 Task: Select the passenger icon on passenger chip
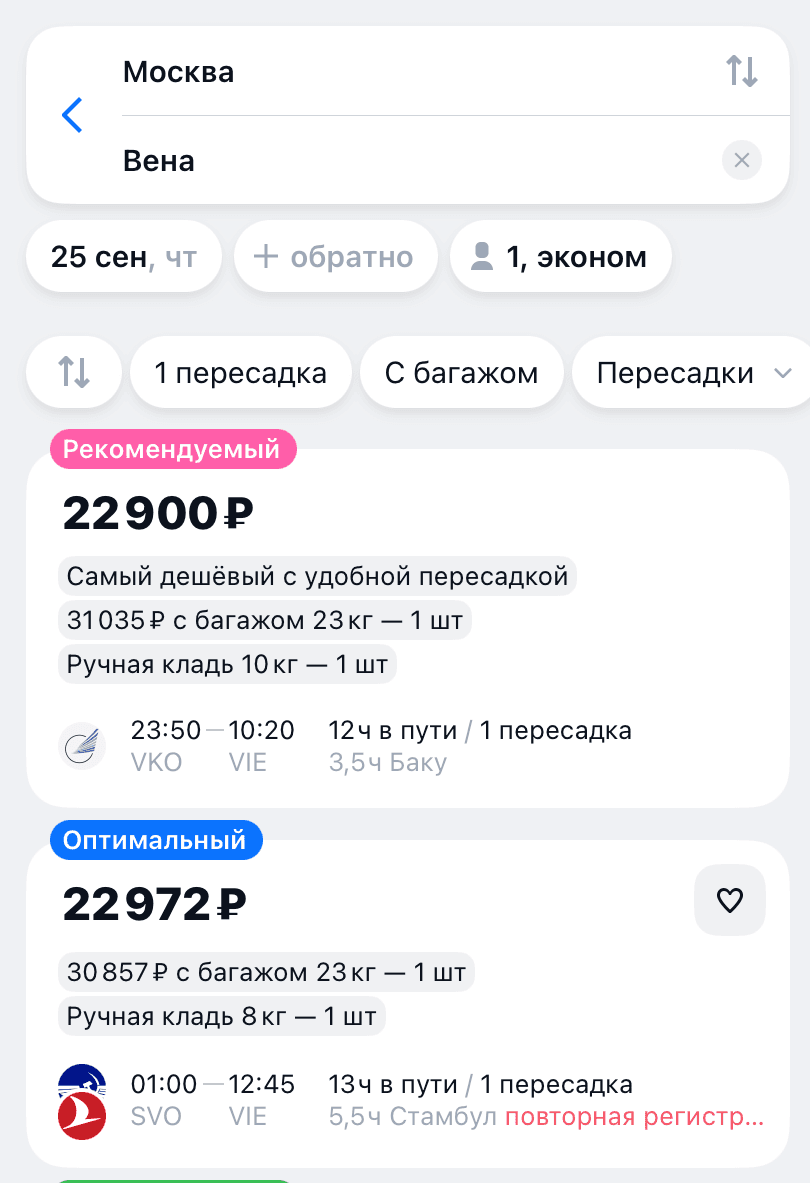click(483, 255)
